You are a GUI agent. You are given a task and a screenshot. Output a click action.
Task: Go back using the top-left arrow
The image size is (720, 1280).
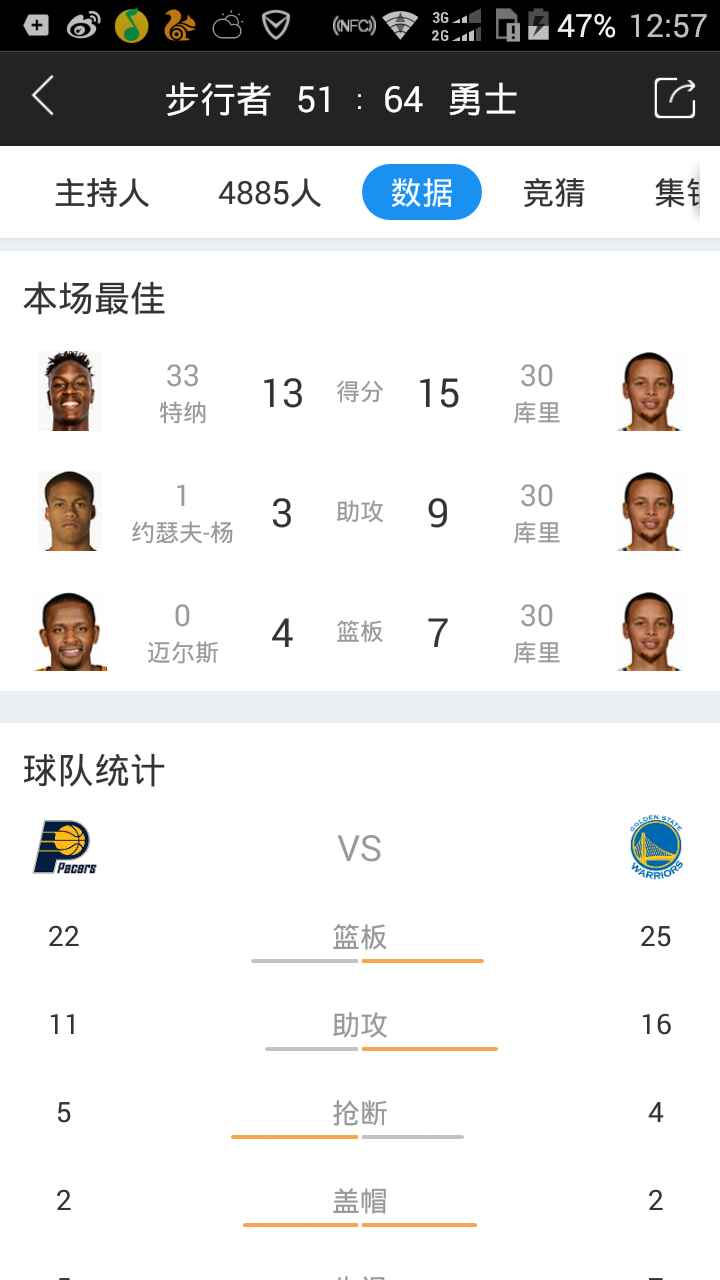coord(43,98)
